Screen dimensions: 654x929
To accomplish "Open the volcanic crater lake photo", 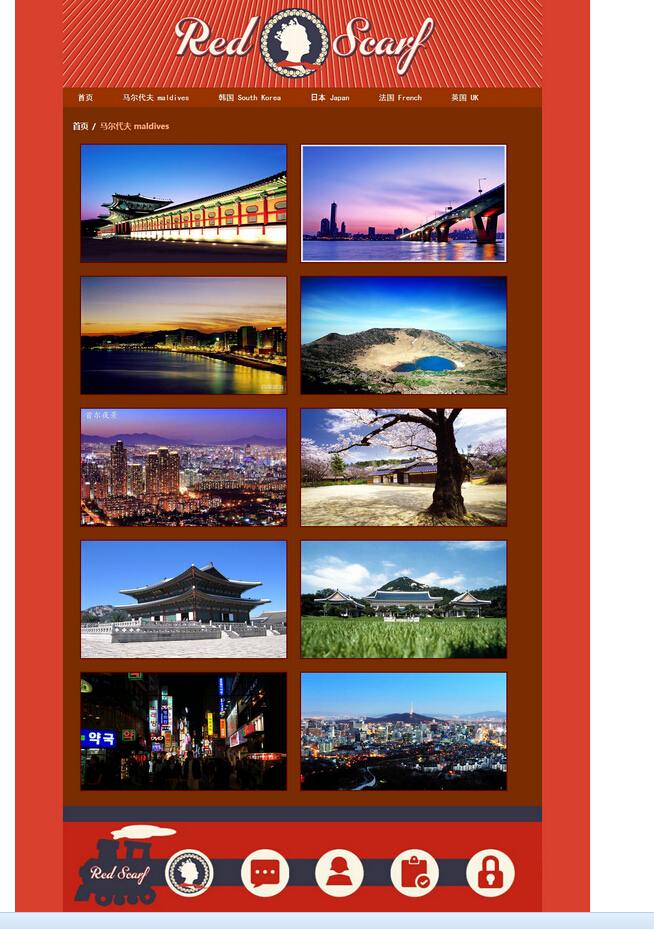I will 403,335.
